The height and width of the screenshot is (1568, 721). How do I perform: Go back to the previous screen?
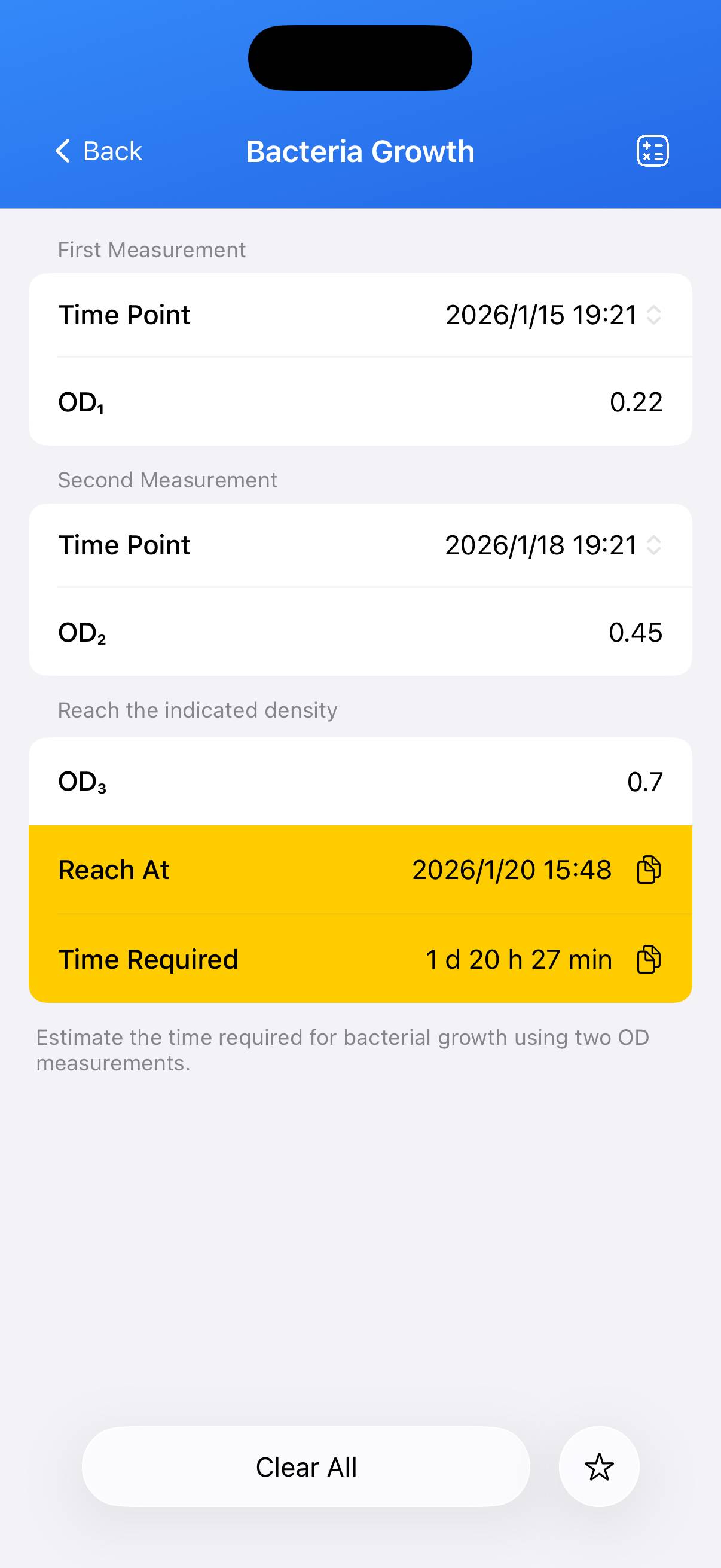point(99,151)
